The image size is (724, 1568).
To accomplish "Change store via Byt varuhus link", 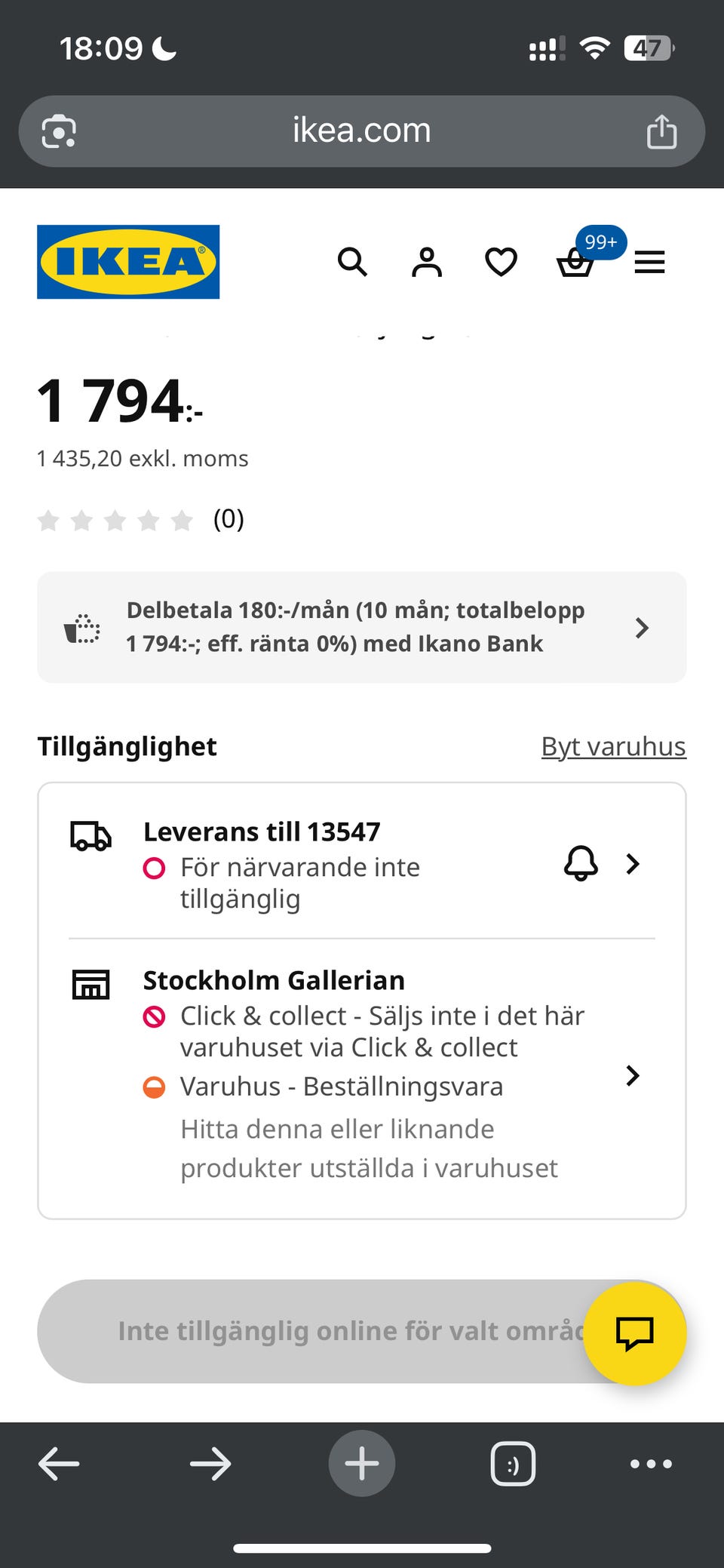I will pos(613,746).
